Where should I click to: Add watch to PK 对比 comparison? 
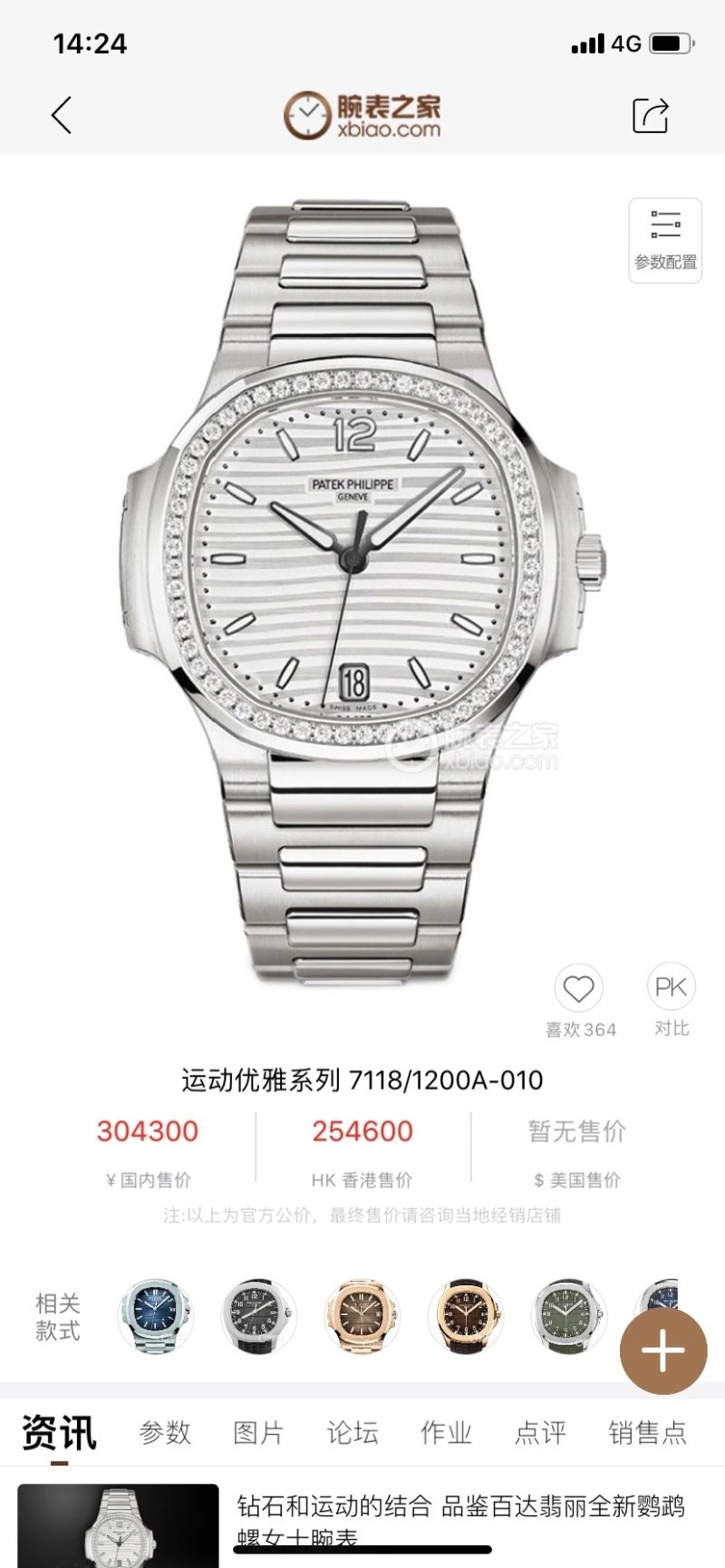click(671, 989)
